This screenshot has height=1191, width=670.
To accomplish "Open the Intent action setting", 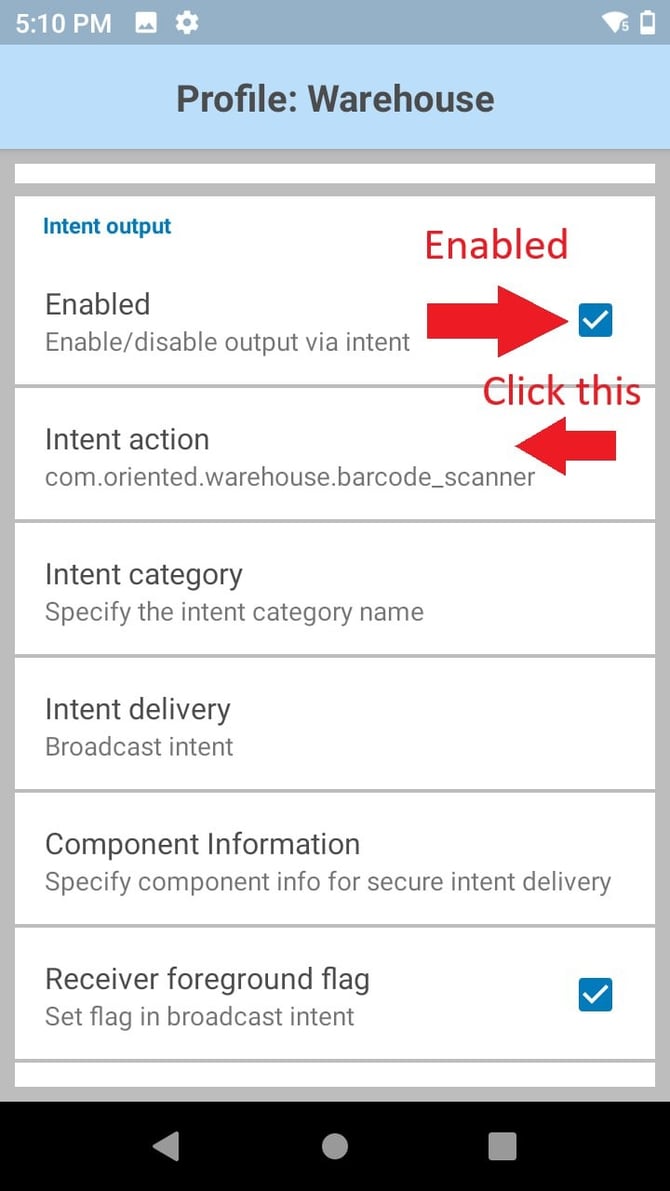I will point(290,456).
